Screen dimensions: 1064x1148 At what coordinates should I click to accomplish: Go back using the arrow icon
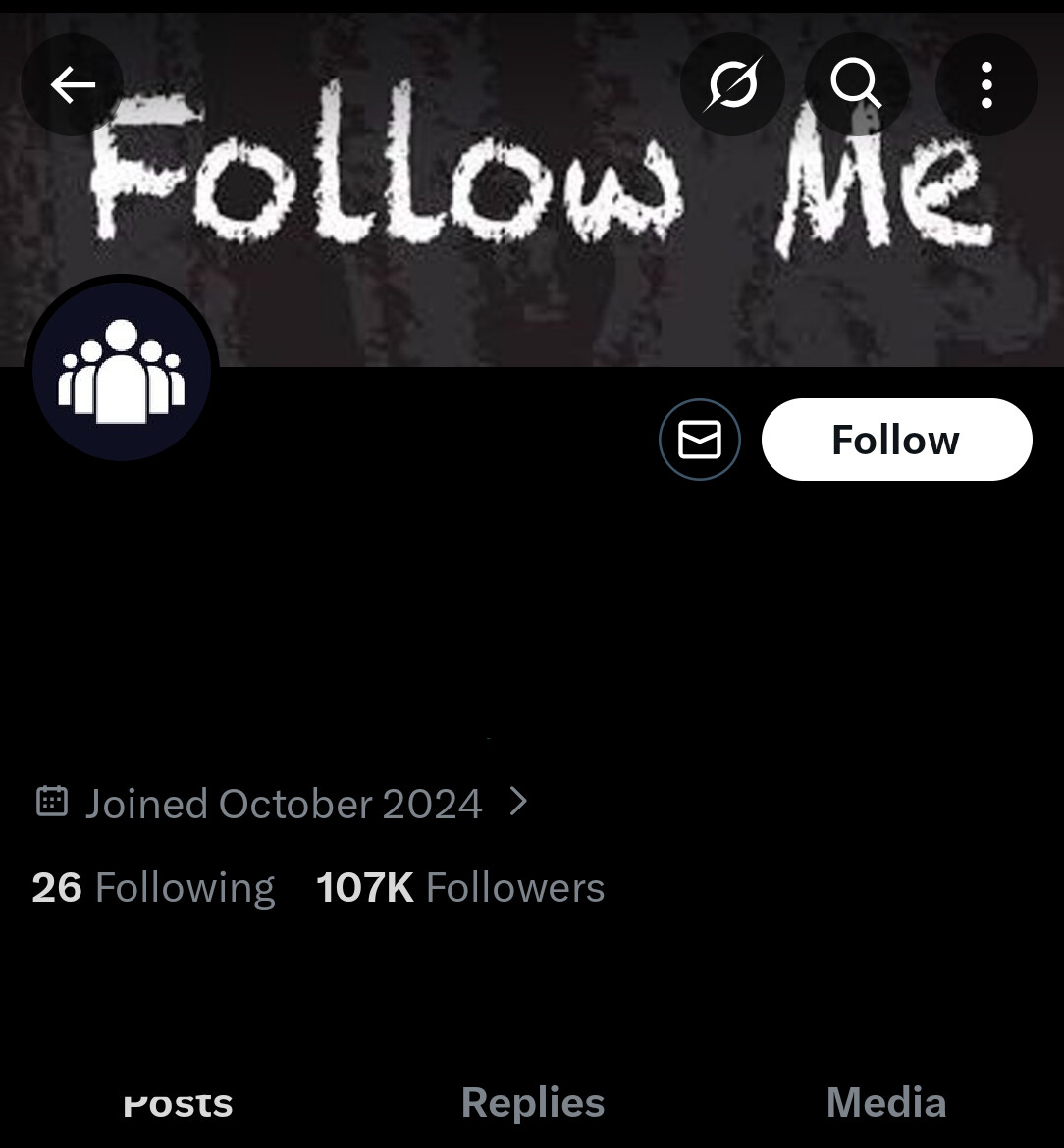[73, 86]
